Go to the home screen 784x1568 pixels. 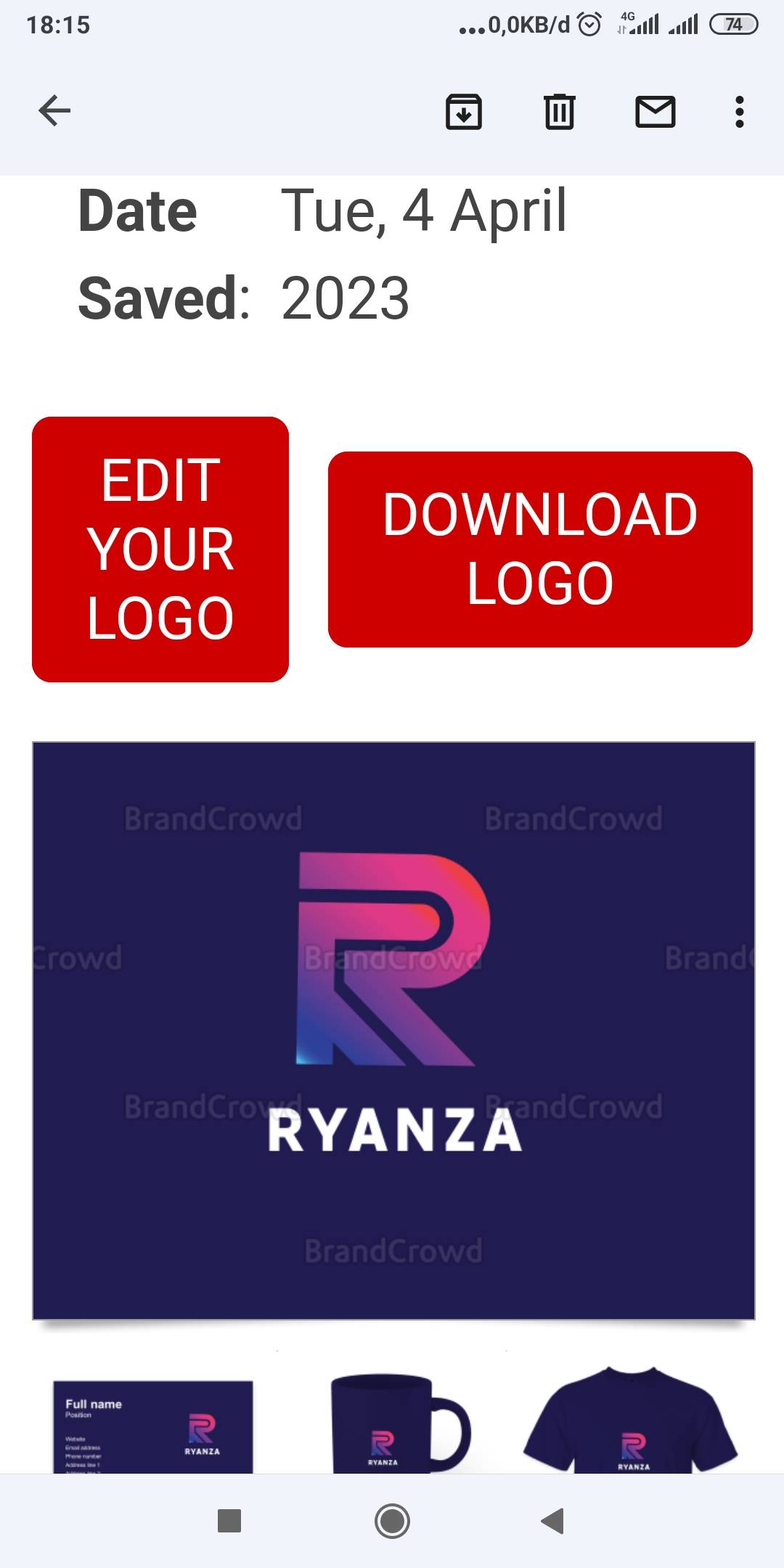coord(392,1520)
